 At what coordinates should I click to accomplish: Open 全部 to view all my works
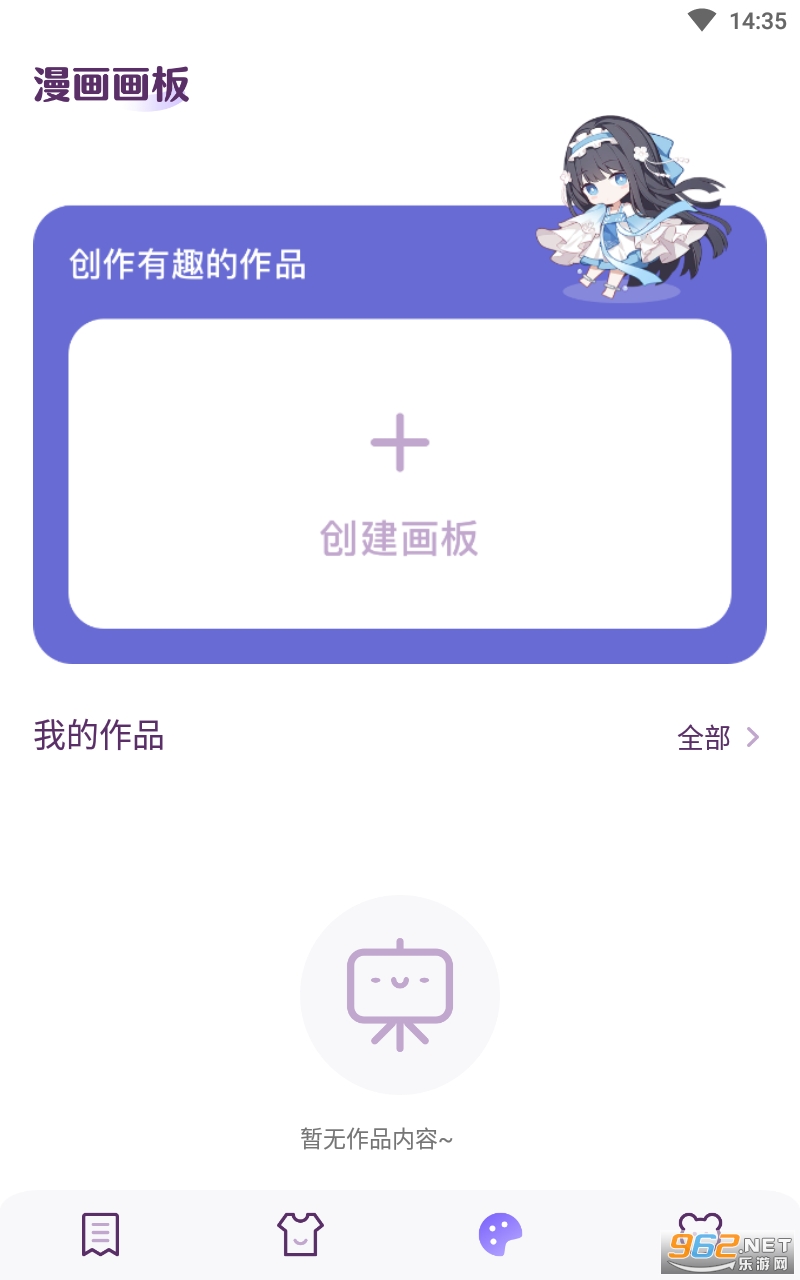[x=719, y=738]
